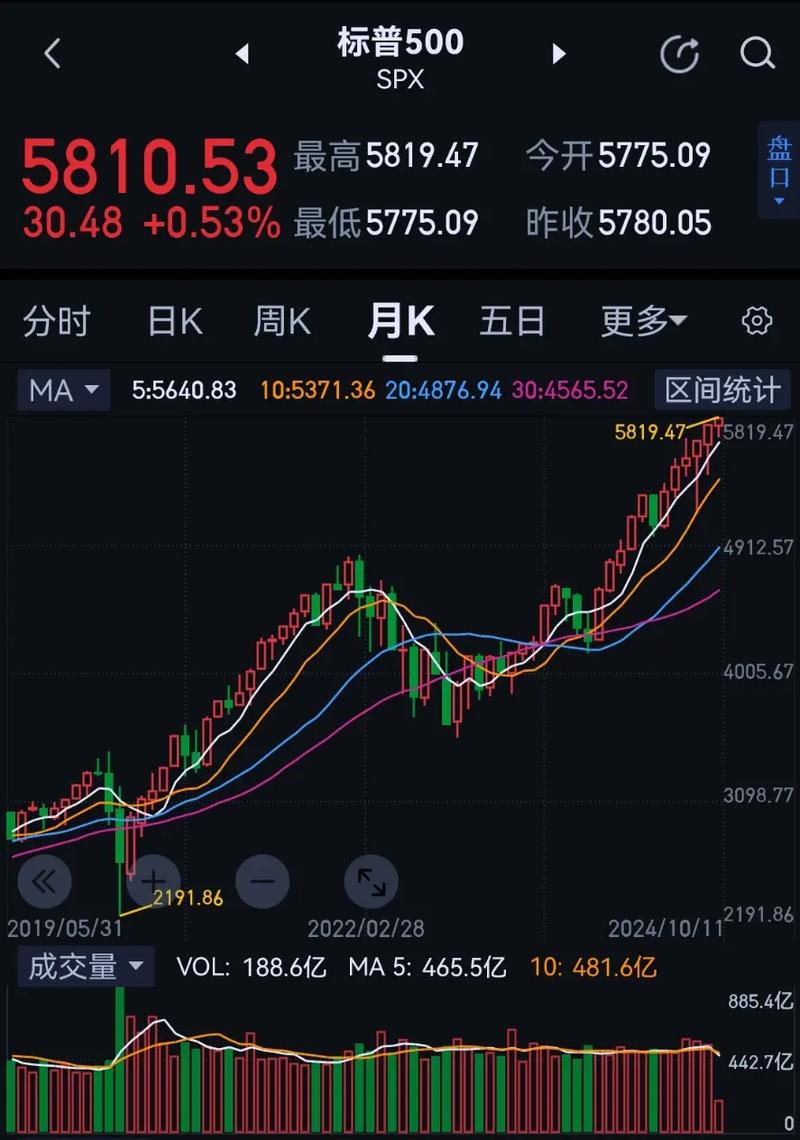Click the back chevron to exit this page
The height and width of the screenshot is (1140, 800).
coord(51,55)
